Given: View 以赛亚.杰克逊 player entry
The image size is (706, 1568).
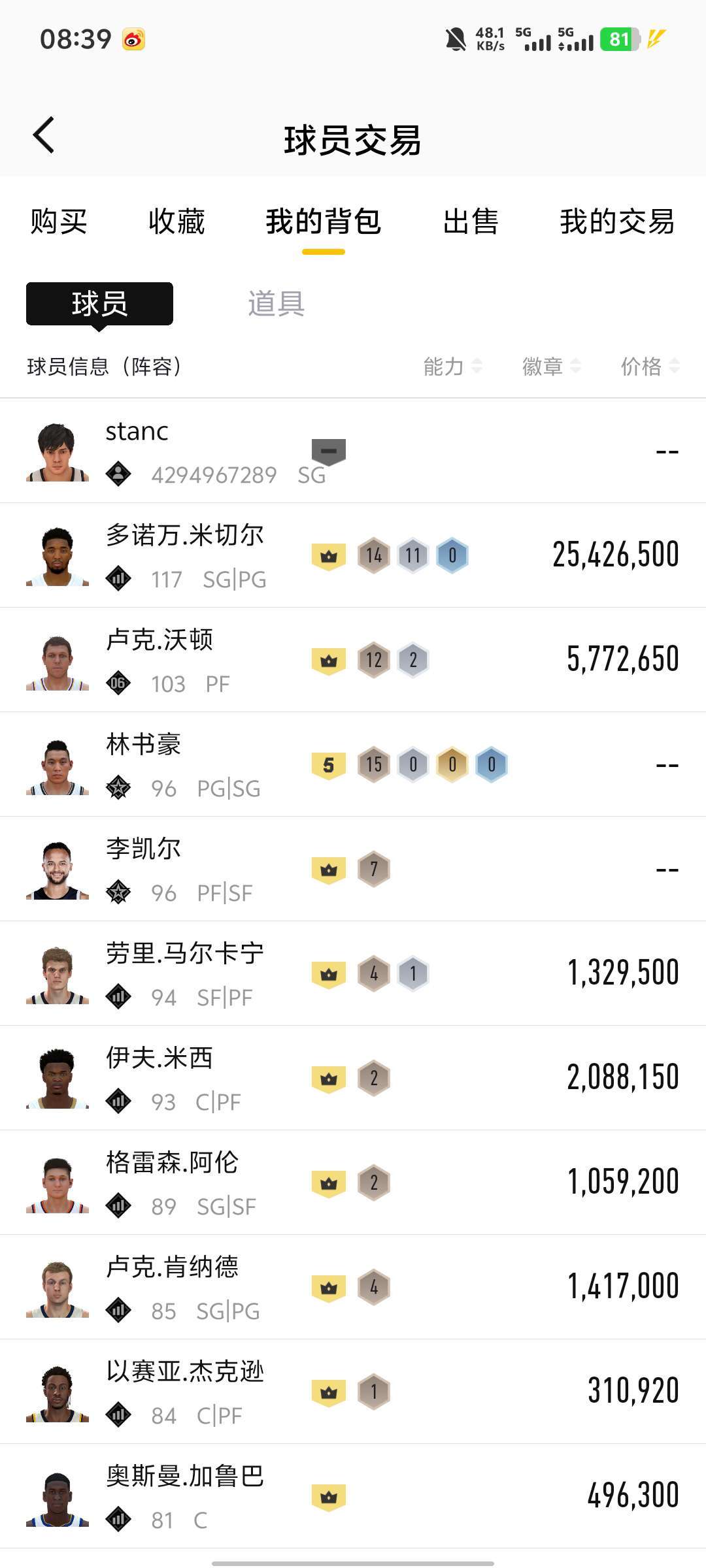Looking at the screenshot, I should 353,1392.
